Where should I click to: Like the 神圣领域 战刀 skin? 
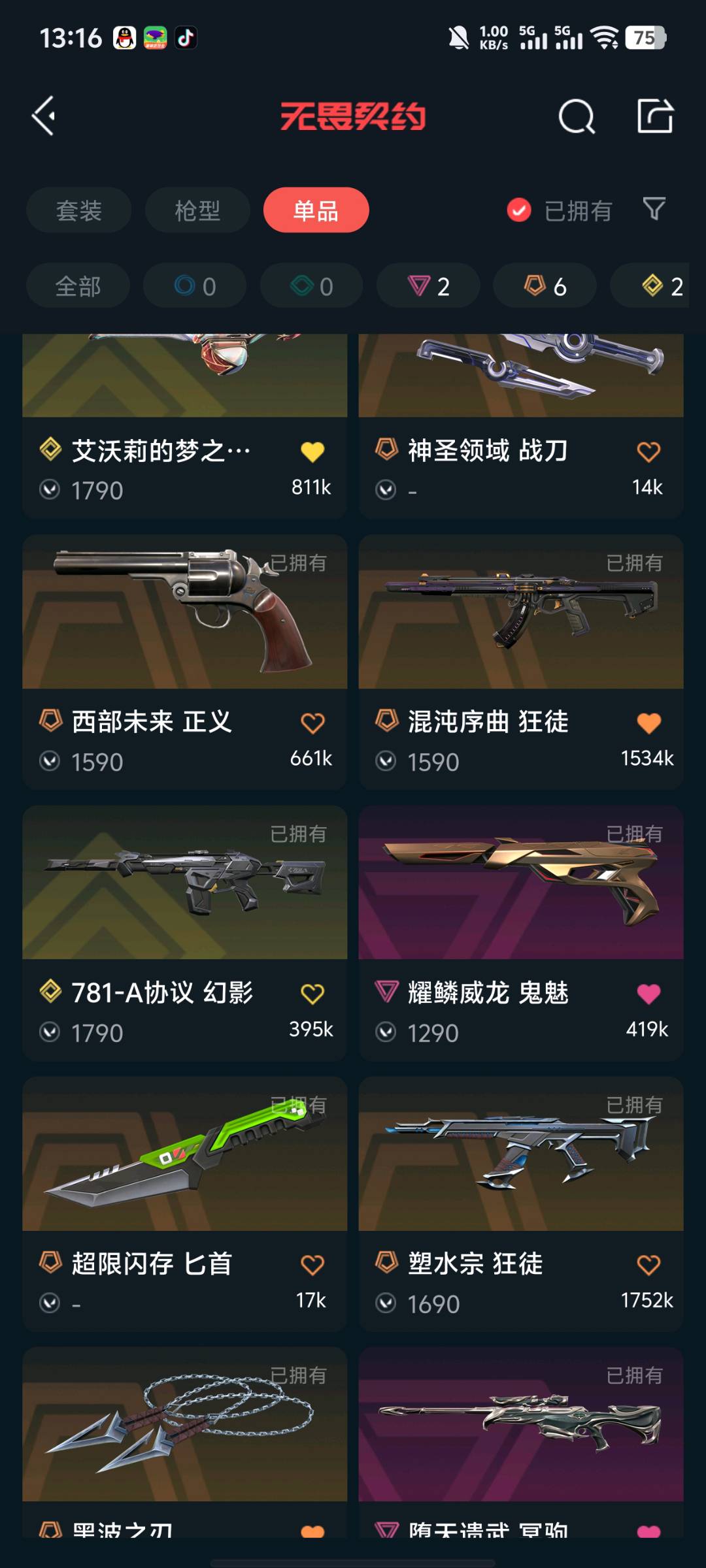pyautogui.click(x=648, y=451)
